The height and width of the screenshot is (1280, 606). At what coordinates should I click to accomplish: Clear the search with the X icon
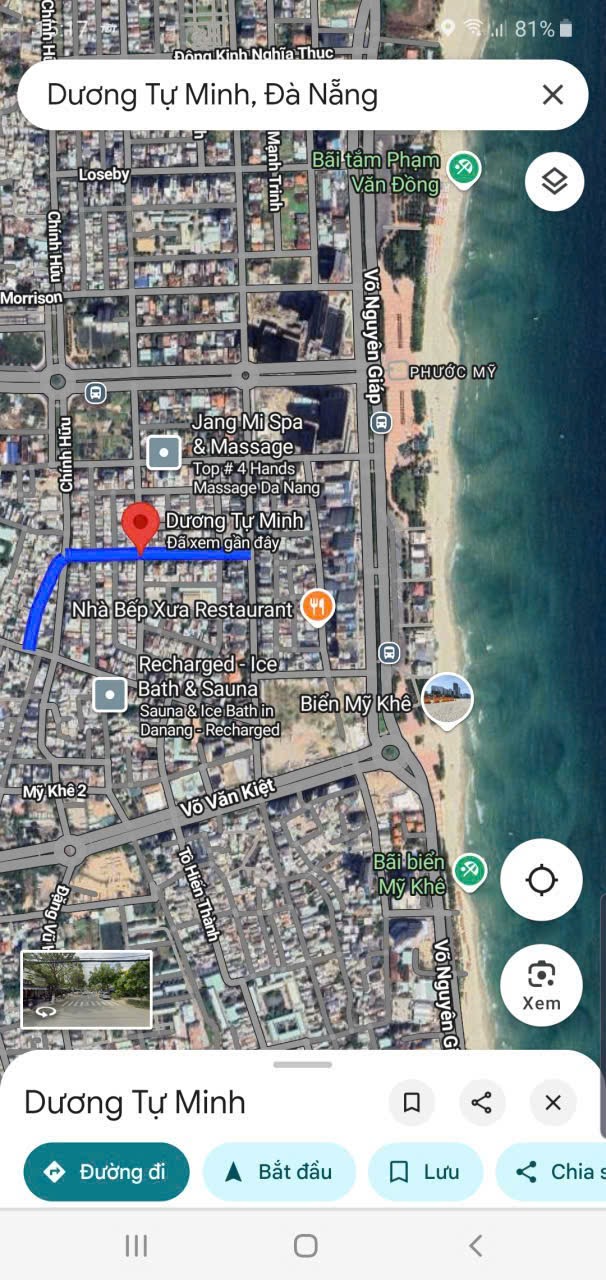[x=552, y=95]
